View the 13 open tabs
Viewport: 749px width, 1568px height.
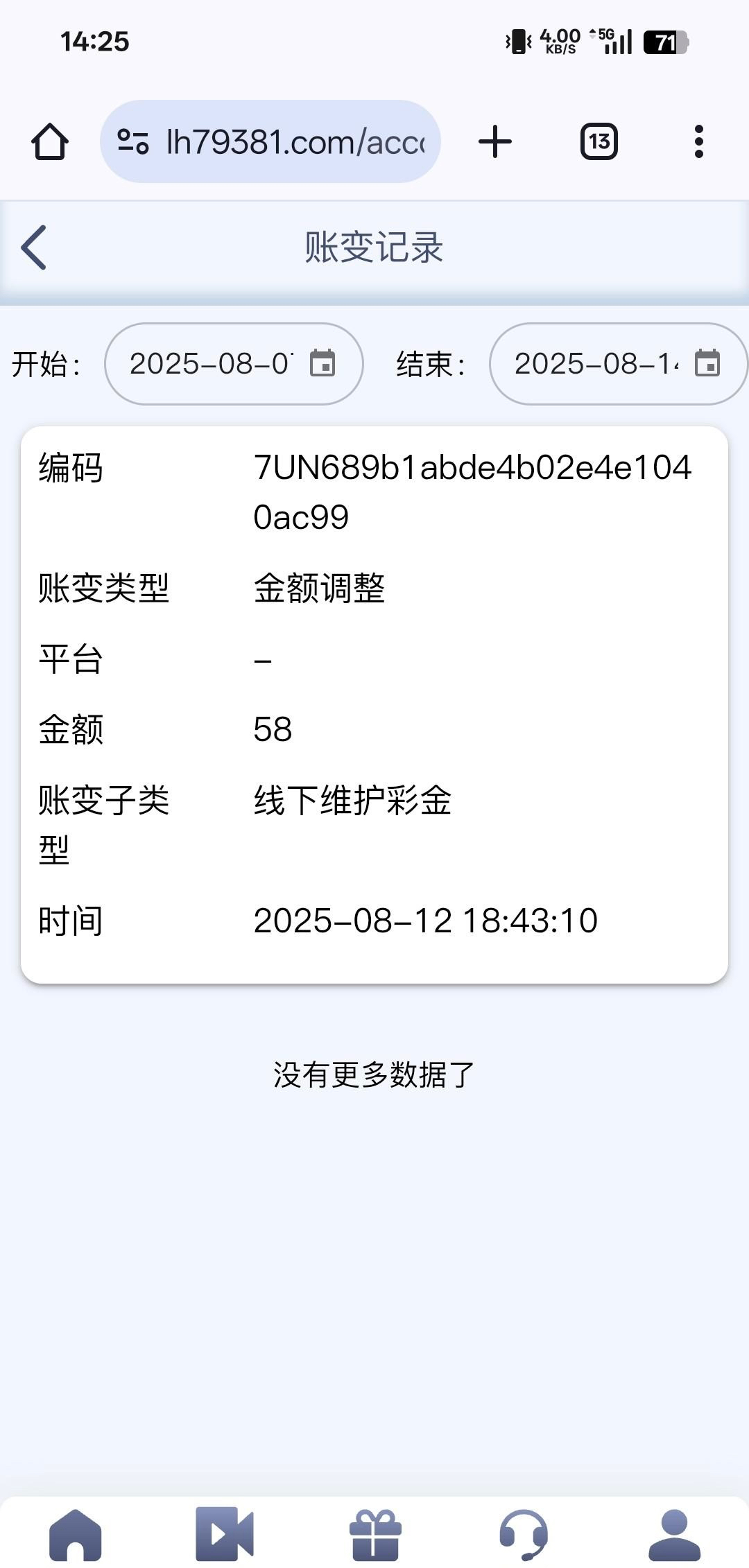599,142
